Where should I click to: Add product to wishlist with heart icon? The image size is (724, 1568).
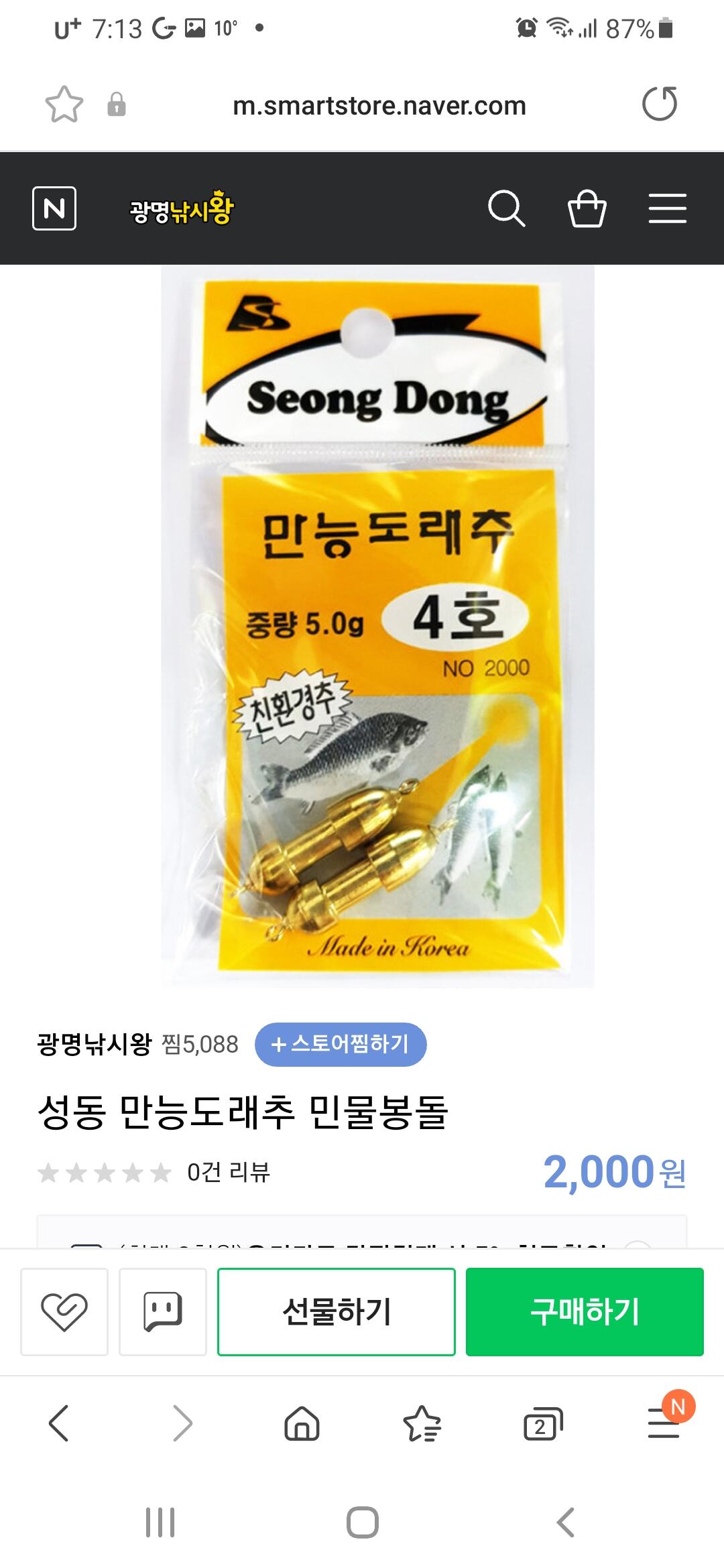pos(64,1311)
